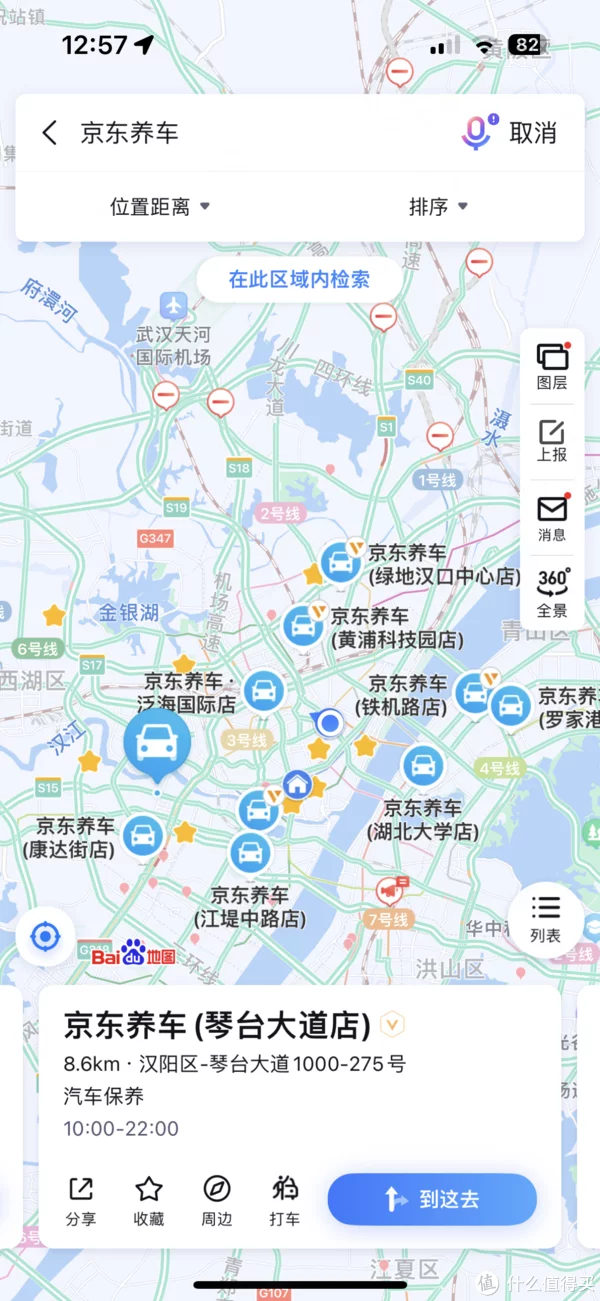Screen dimensions: 600x1301
Task: Share the 琴台大道店 store via 分享
Action: (x=81, y=1200)
